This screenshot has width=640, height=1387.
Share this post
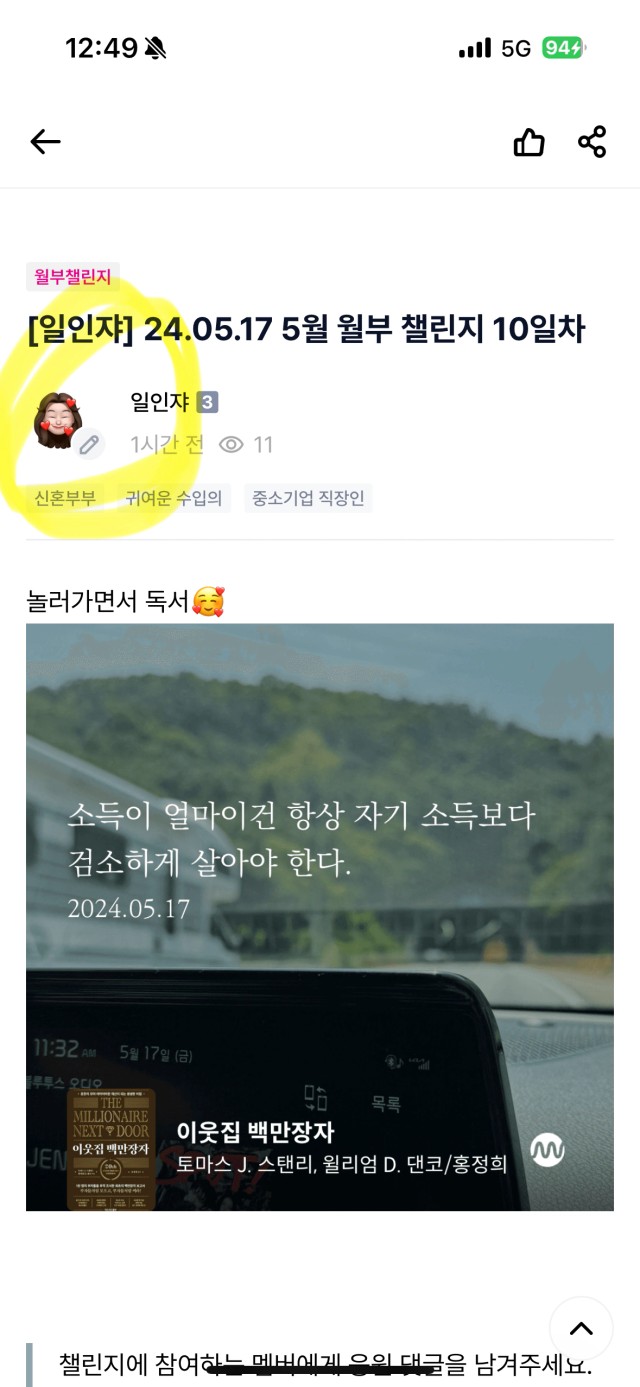click(592, 142)
